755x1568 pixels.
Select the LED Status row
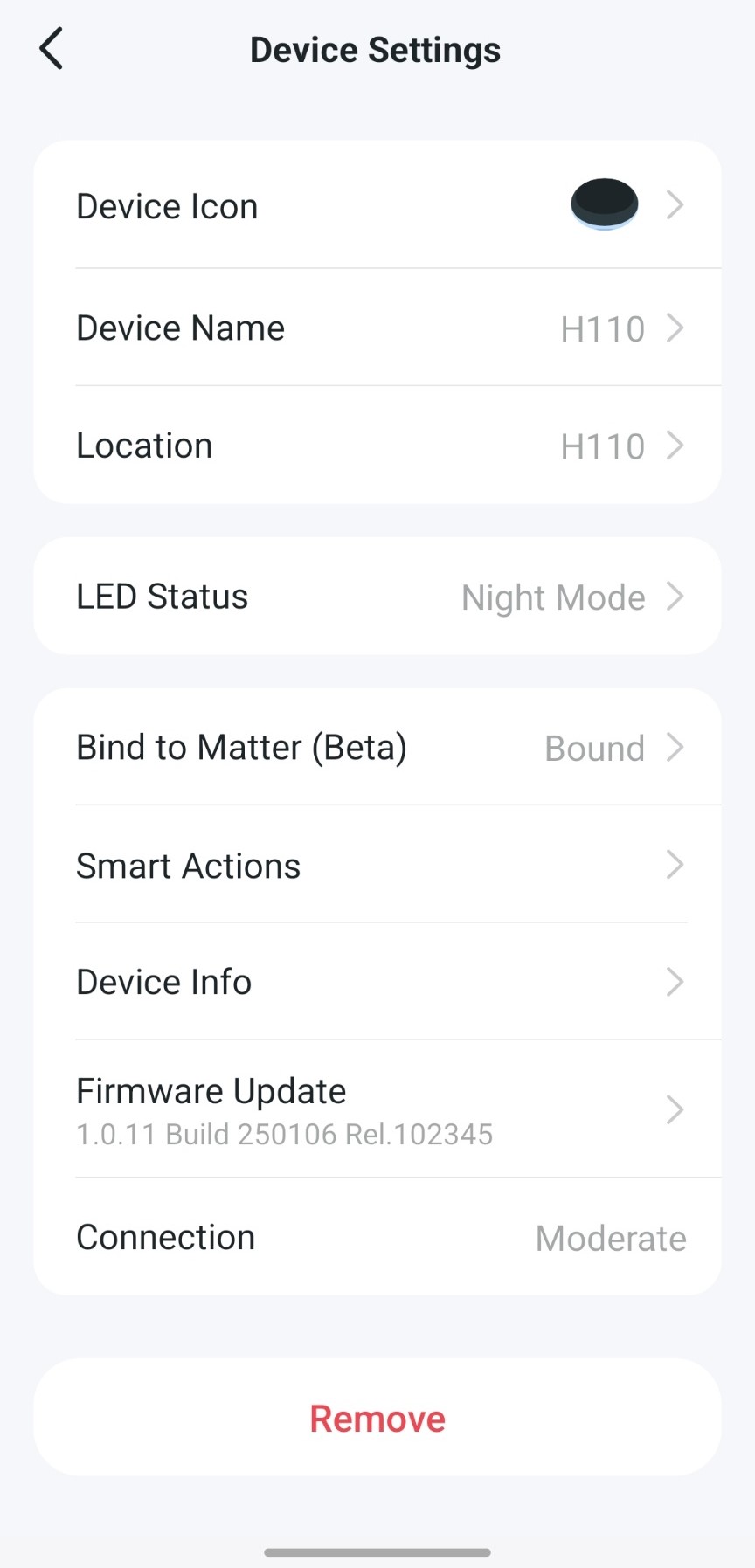click(376, 597)
